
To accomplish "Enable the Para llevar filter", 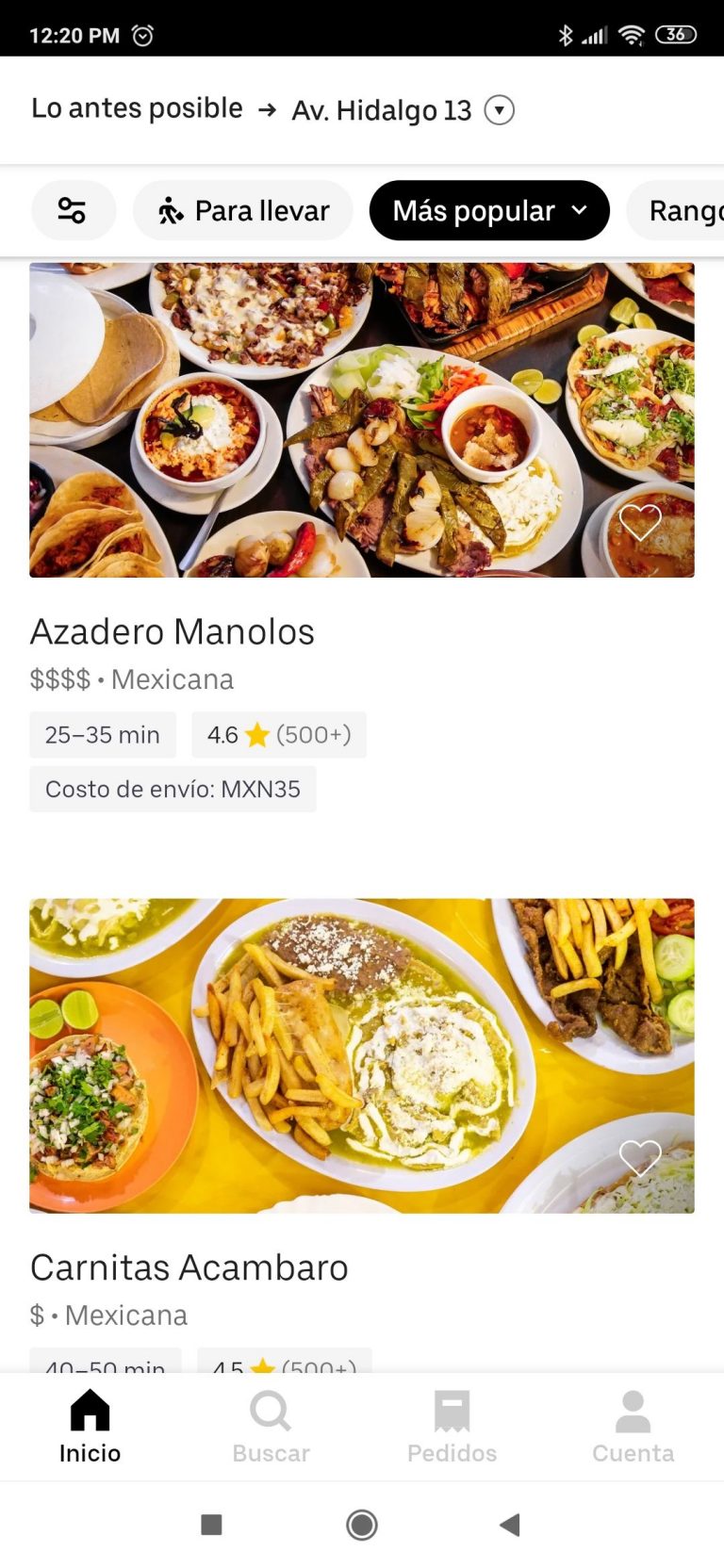I will (242, 210).
